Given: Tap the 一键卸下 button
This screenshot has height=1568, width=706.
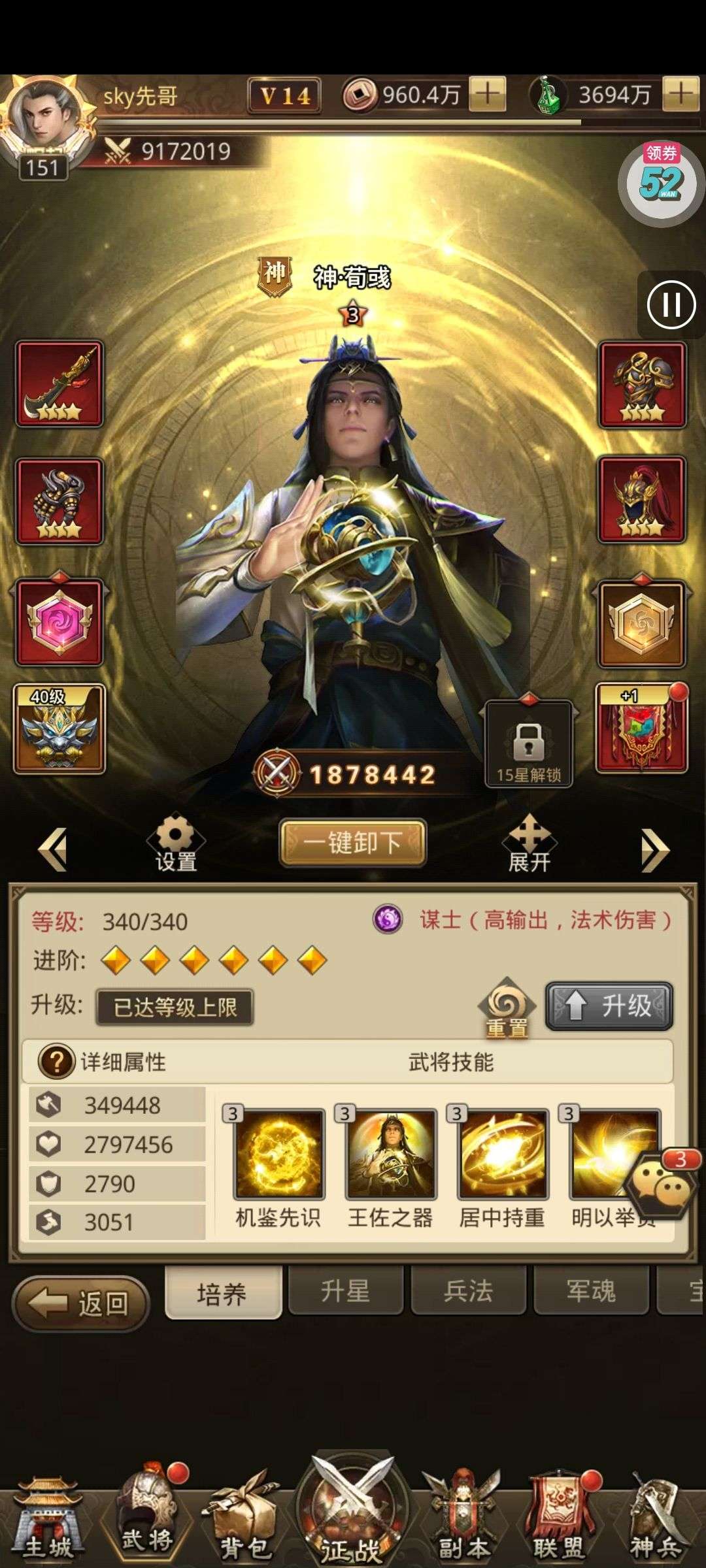Looking at the screenshot, I should click(x=353, y=843).
